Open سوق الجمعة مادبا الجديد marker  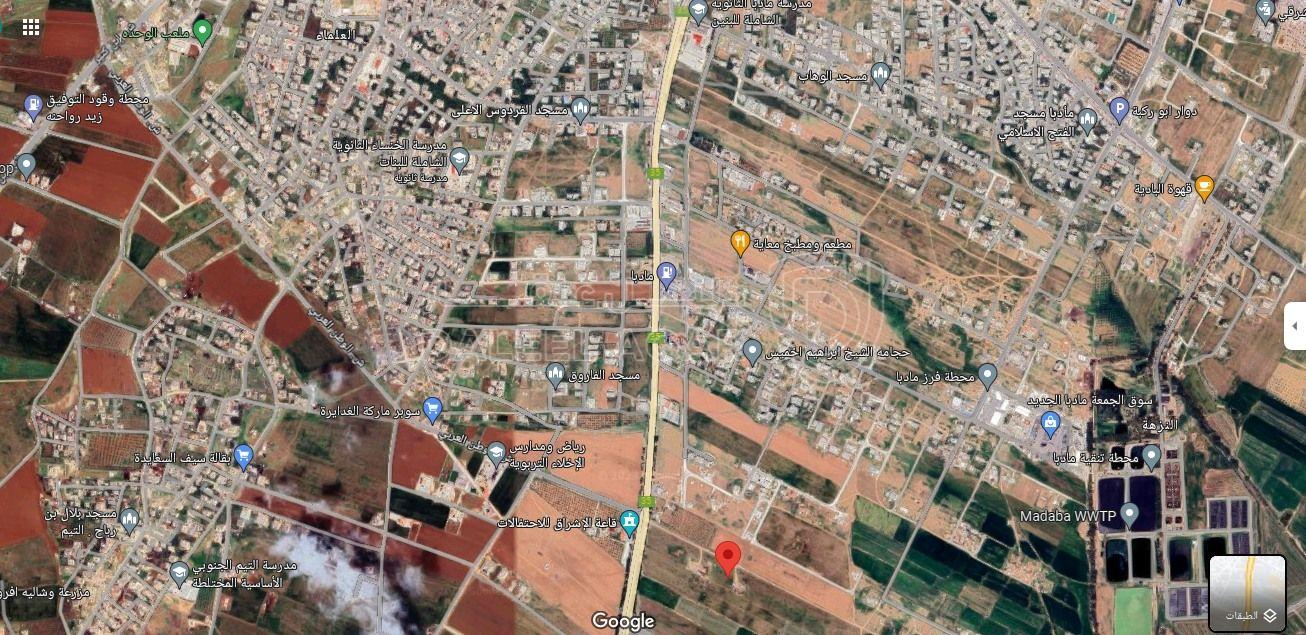(x=1050, y=425)
